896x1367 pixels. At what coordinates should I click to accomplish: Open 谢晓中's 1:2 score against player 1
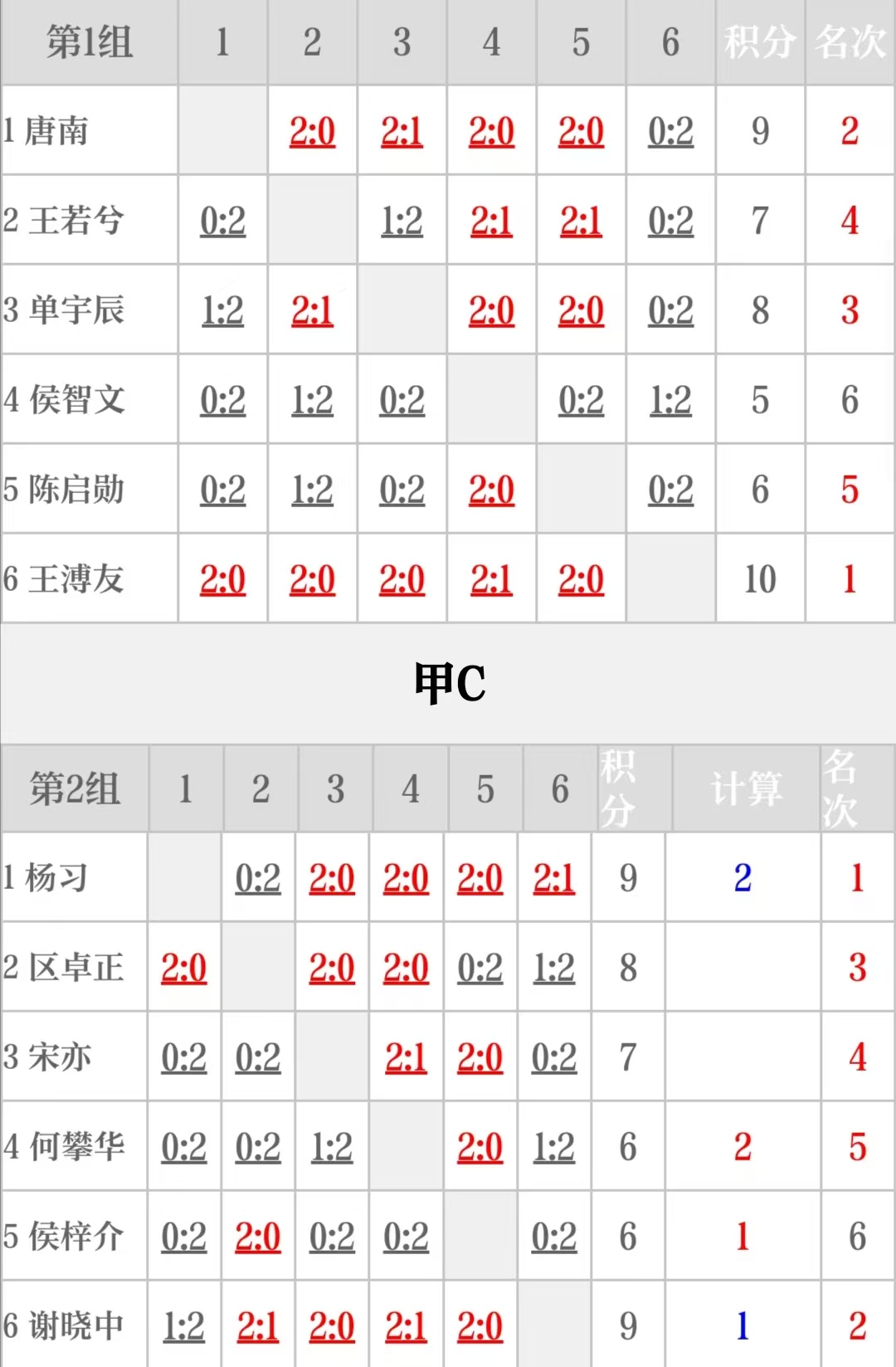(x=183, y=1326)
